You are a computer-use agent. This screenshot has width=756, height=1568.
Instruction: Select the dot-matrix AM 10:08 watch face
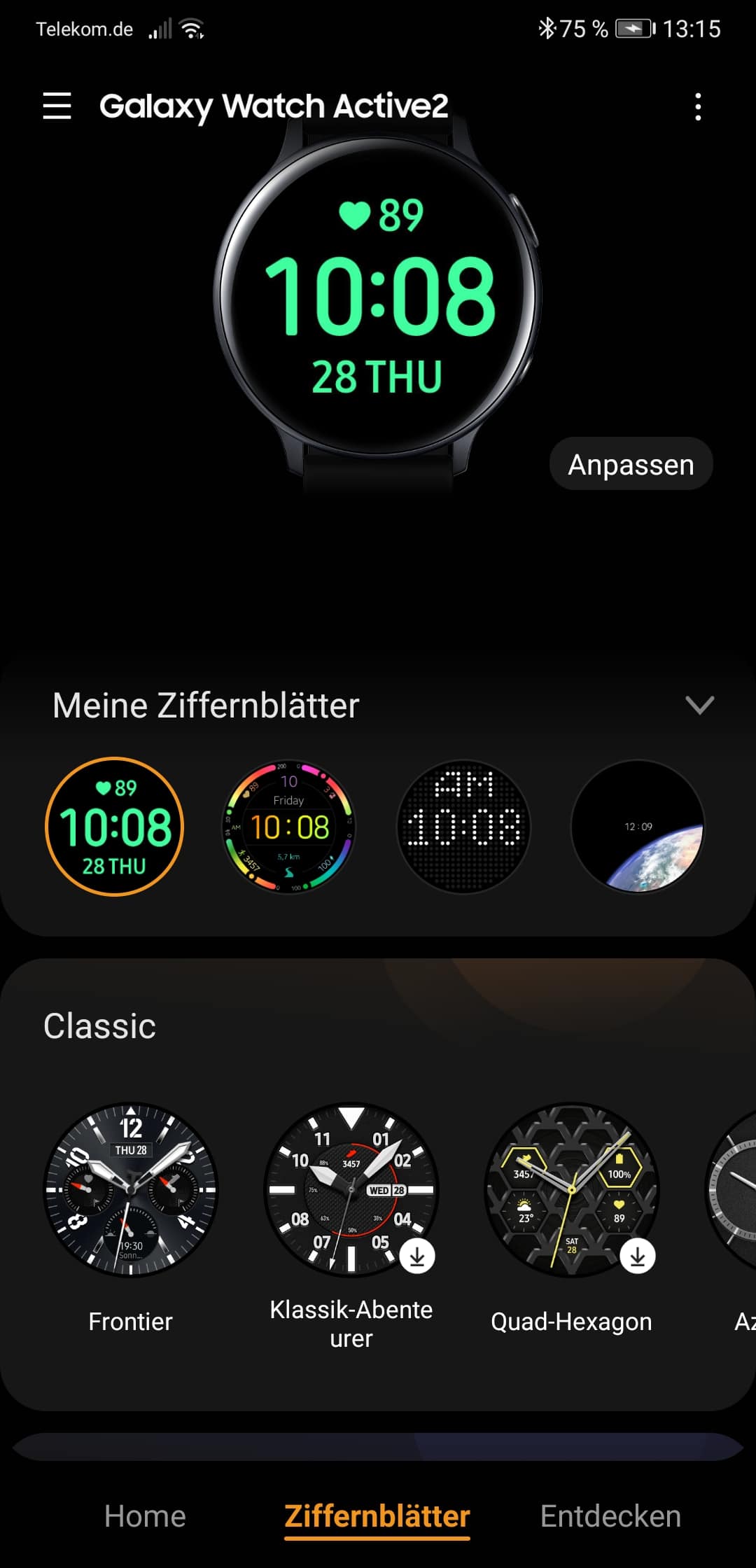click(x=463, y=827)
